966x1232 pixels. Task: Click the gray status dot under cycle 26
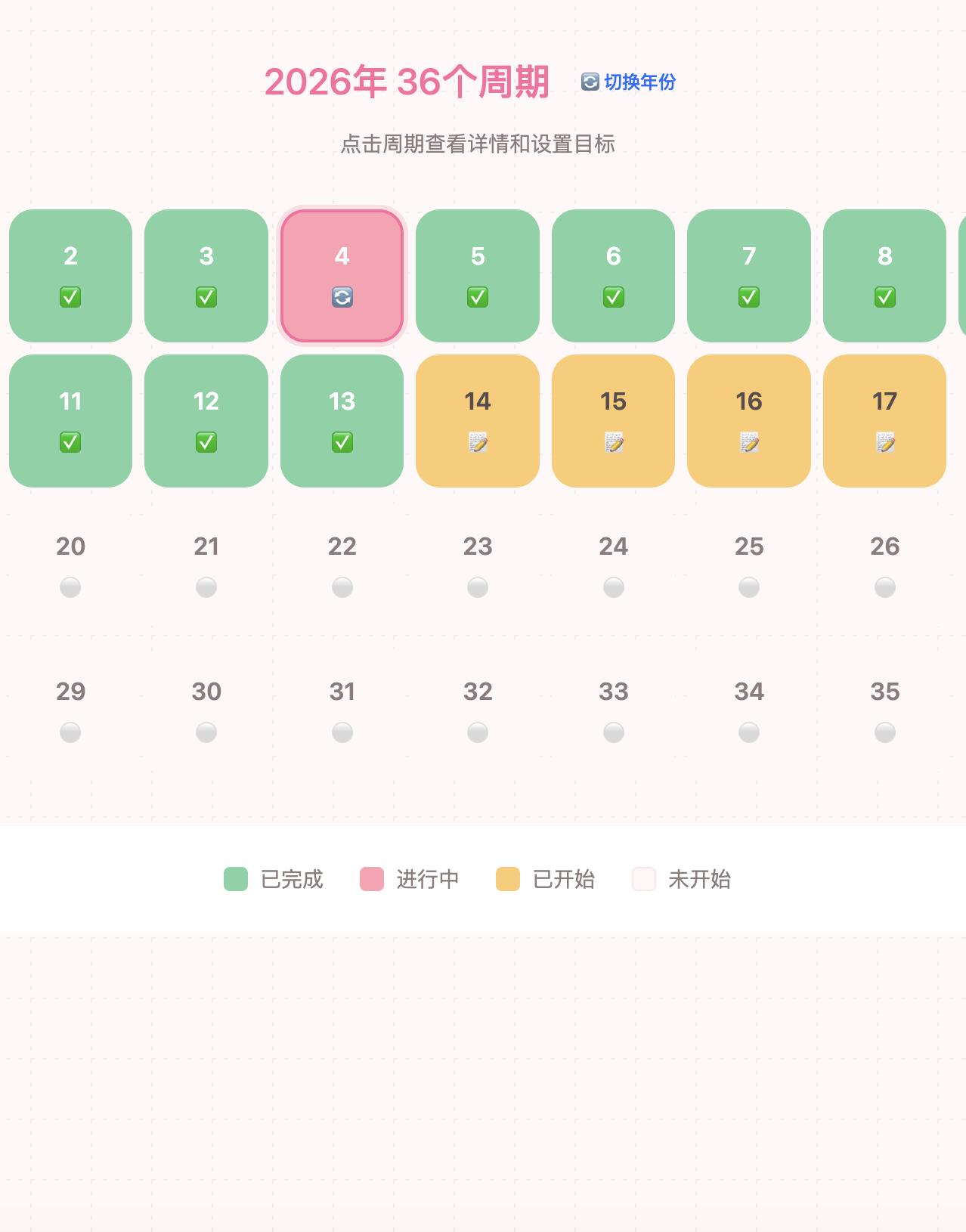click(884, 587)
